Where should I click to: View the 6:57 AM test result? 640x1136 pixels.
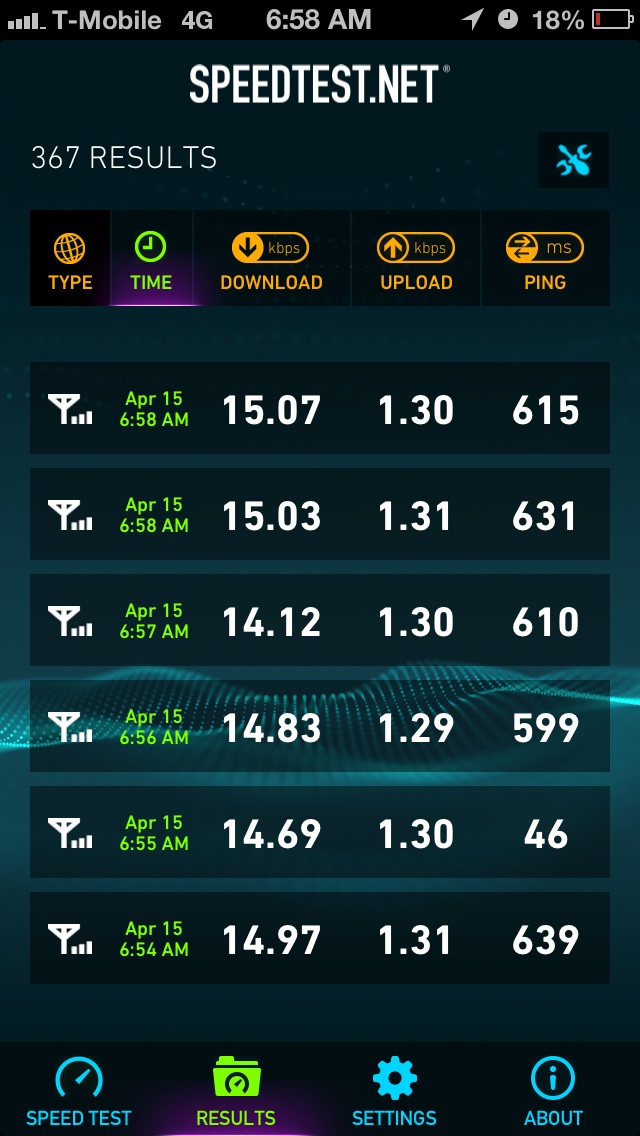click(x=320, y=620)
